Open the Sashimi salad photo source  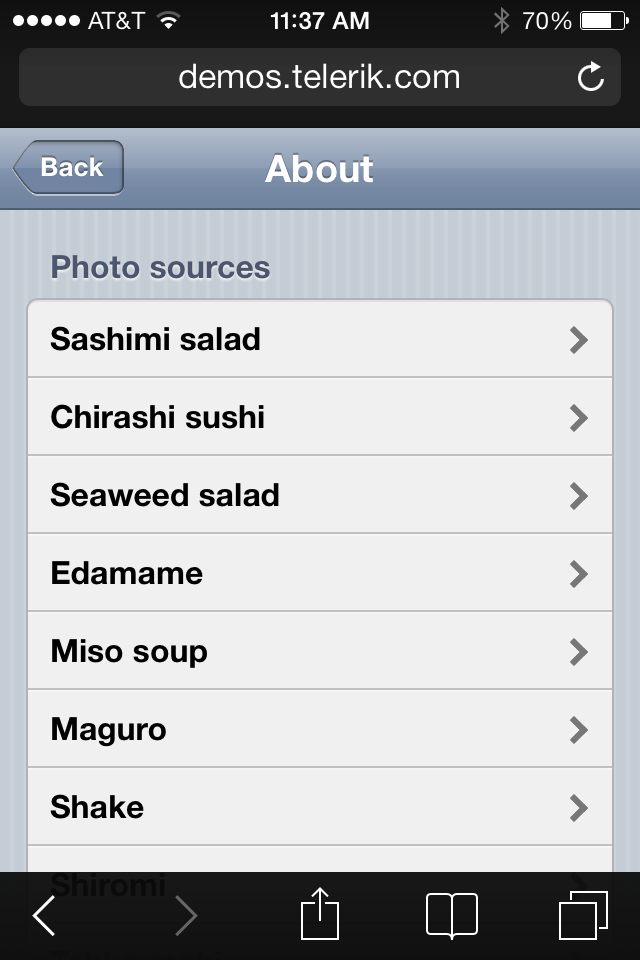(x=319, y=340)
